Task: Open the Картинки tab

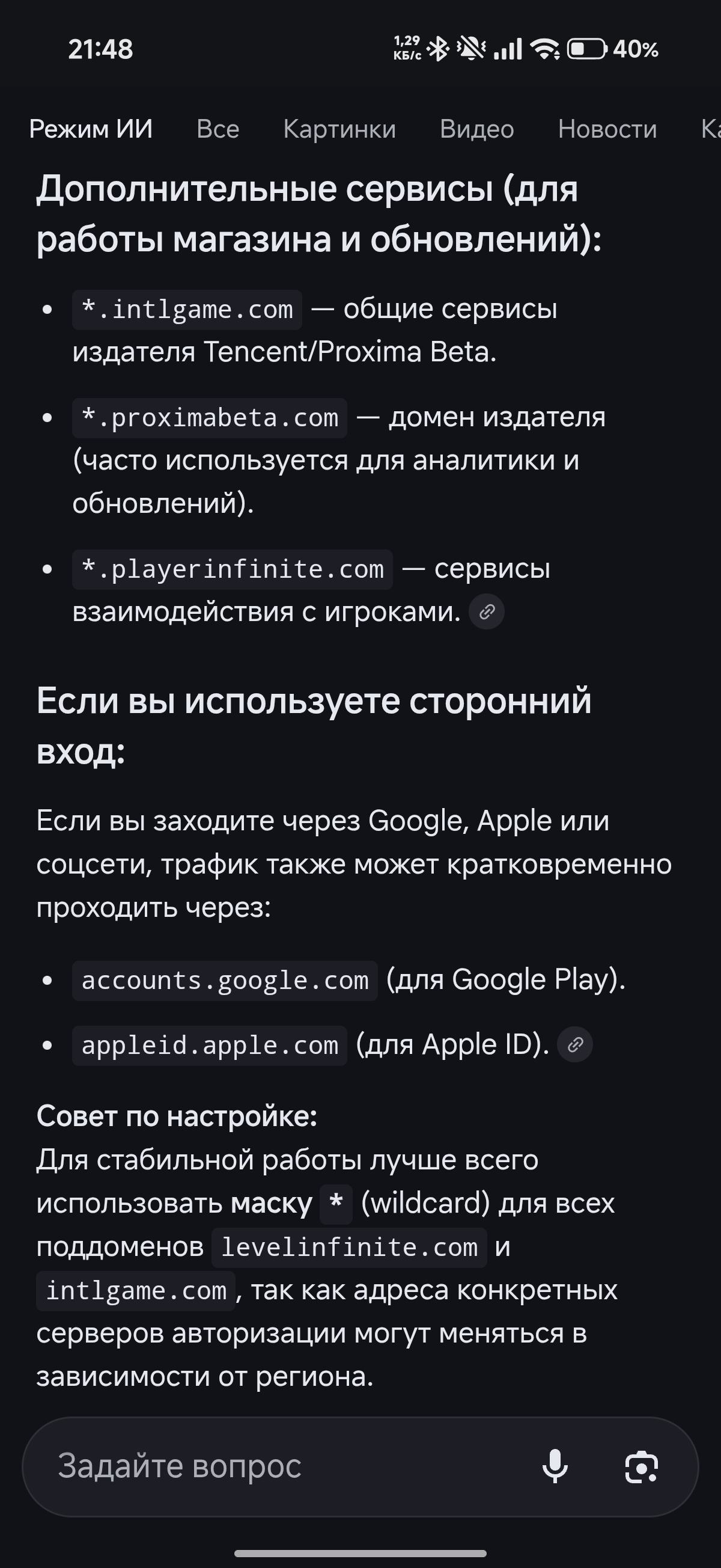Action: [339, 129]
